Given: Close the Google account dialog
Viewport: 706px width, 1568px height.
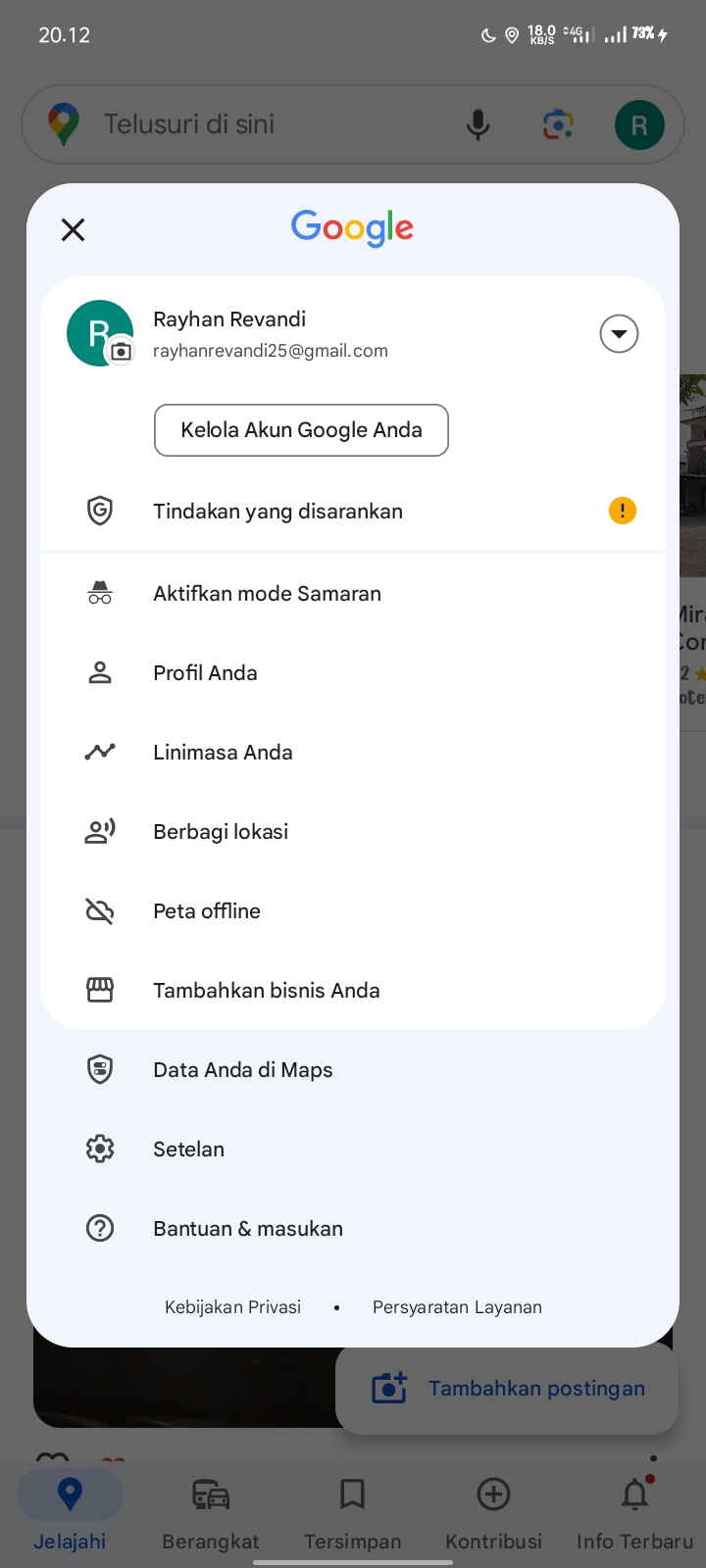Looking at the screenshot, I should (73, 230).
